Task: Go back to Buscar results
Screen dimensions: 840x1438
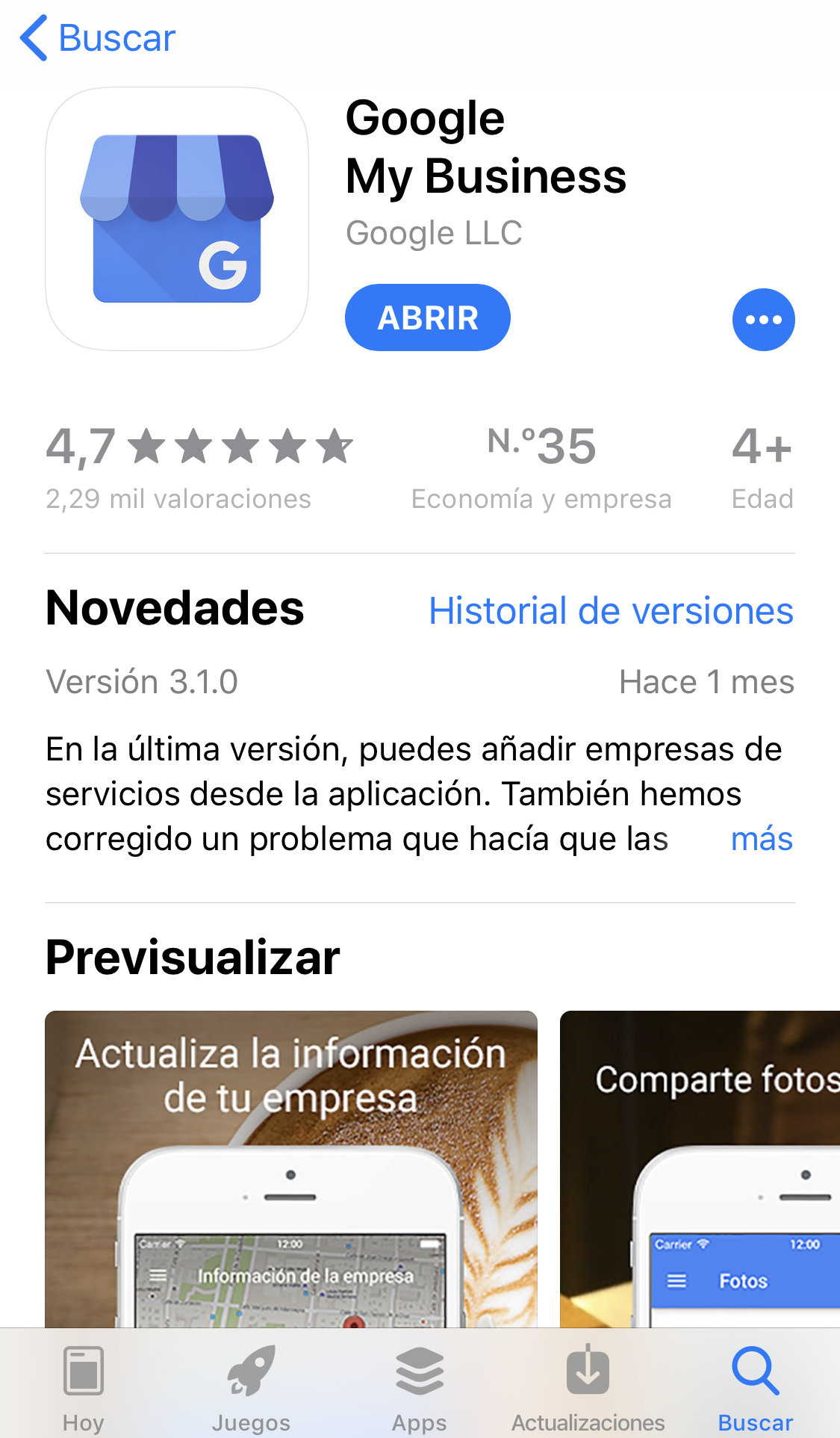Action: coord(97,38)
